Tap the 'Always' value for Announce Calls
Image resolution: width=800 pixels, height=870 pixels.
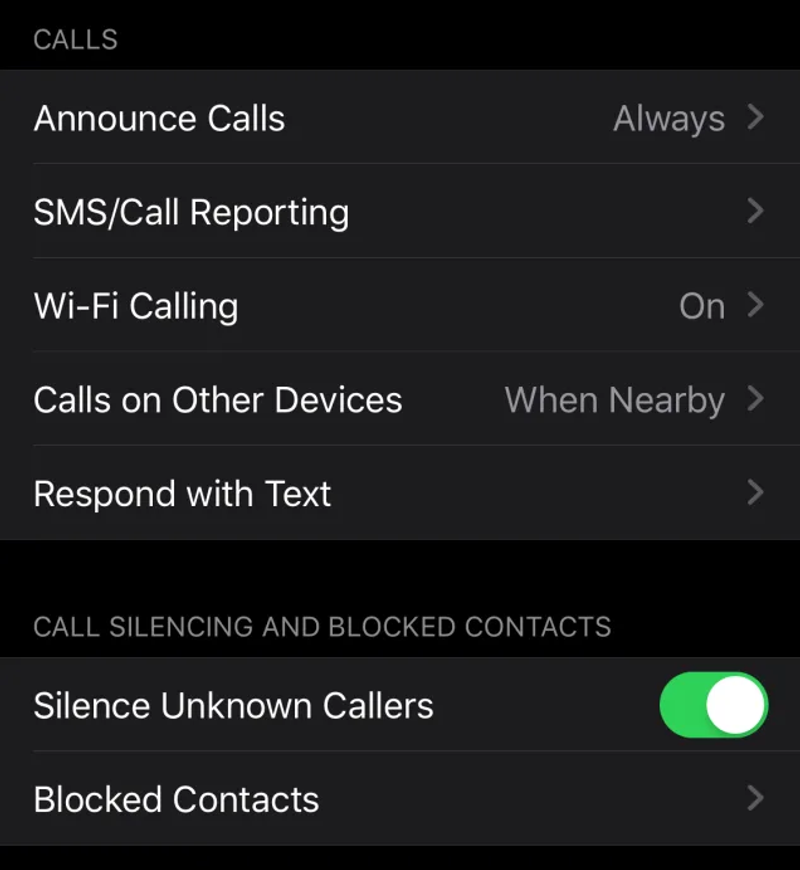tap(668, 118)
